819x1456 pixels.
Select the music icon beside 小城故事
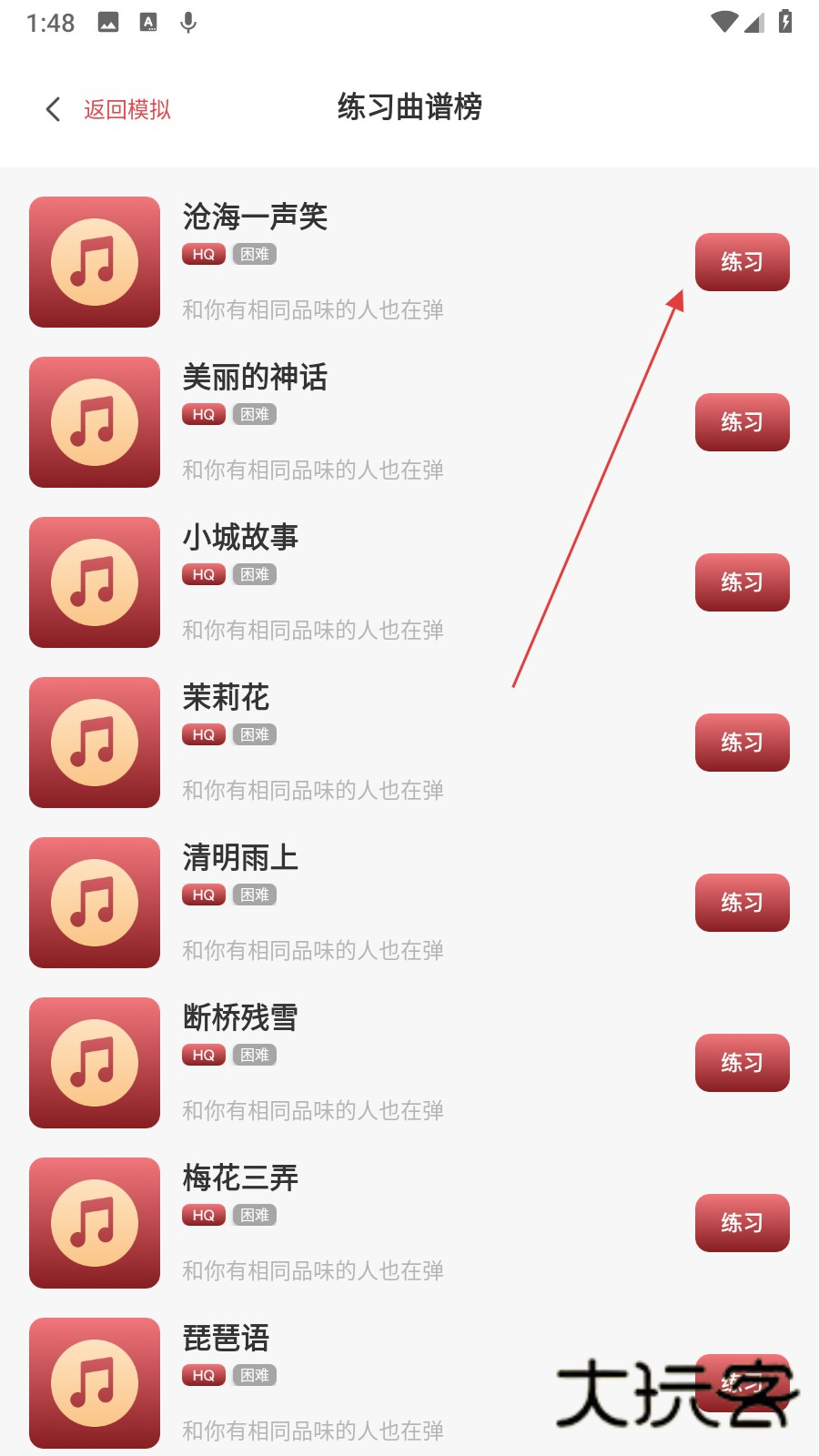[x=94, y=581]
